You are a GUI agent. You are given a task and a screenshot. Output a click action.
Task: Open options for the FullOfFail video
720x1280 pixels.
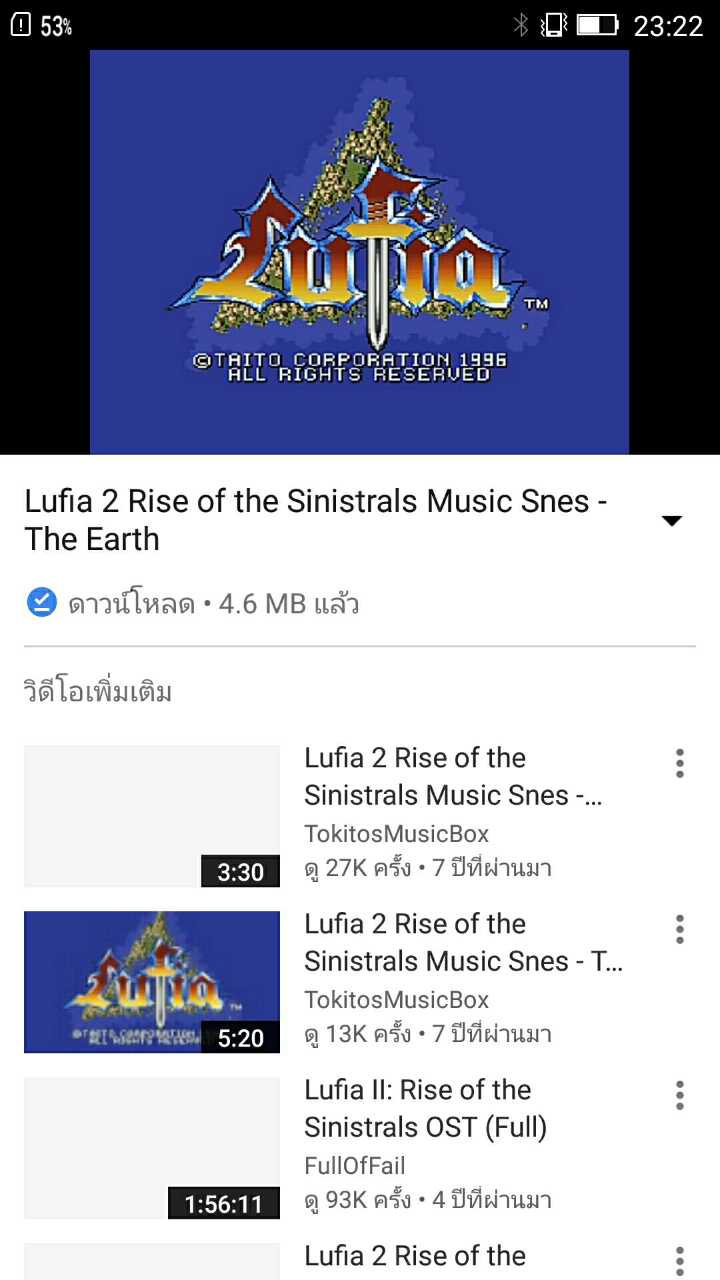tap(680, 1095)
